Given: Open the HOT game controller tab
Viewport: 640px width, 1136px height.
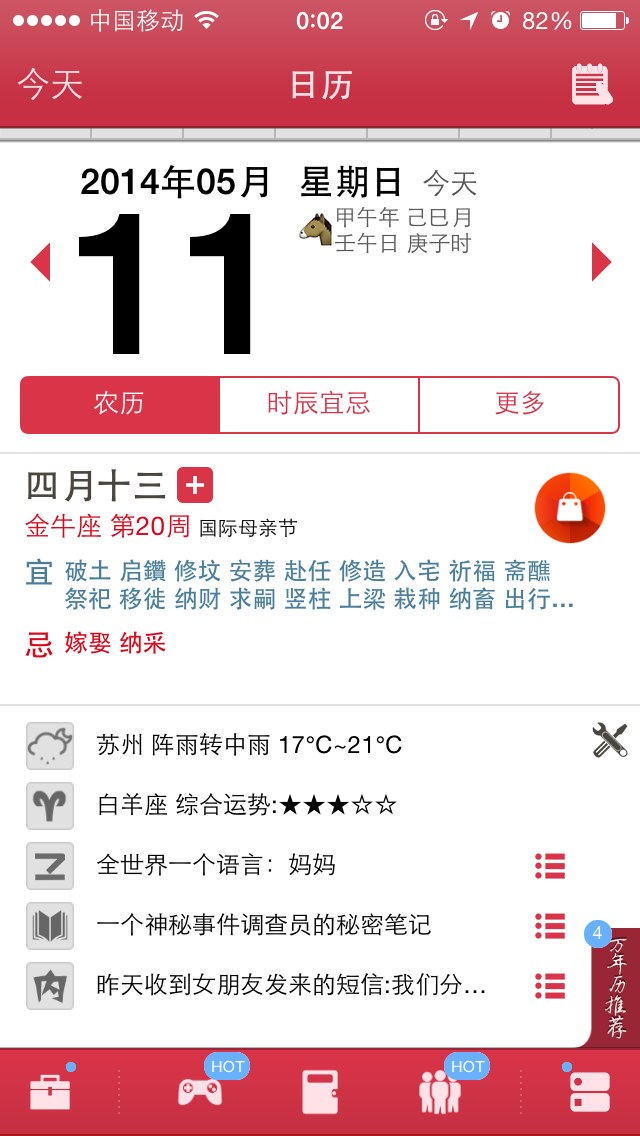Looking at the screenshot, I should [200, 1092].
